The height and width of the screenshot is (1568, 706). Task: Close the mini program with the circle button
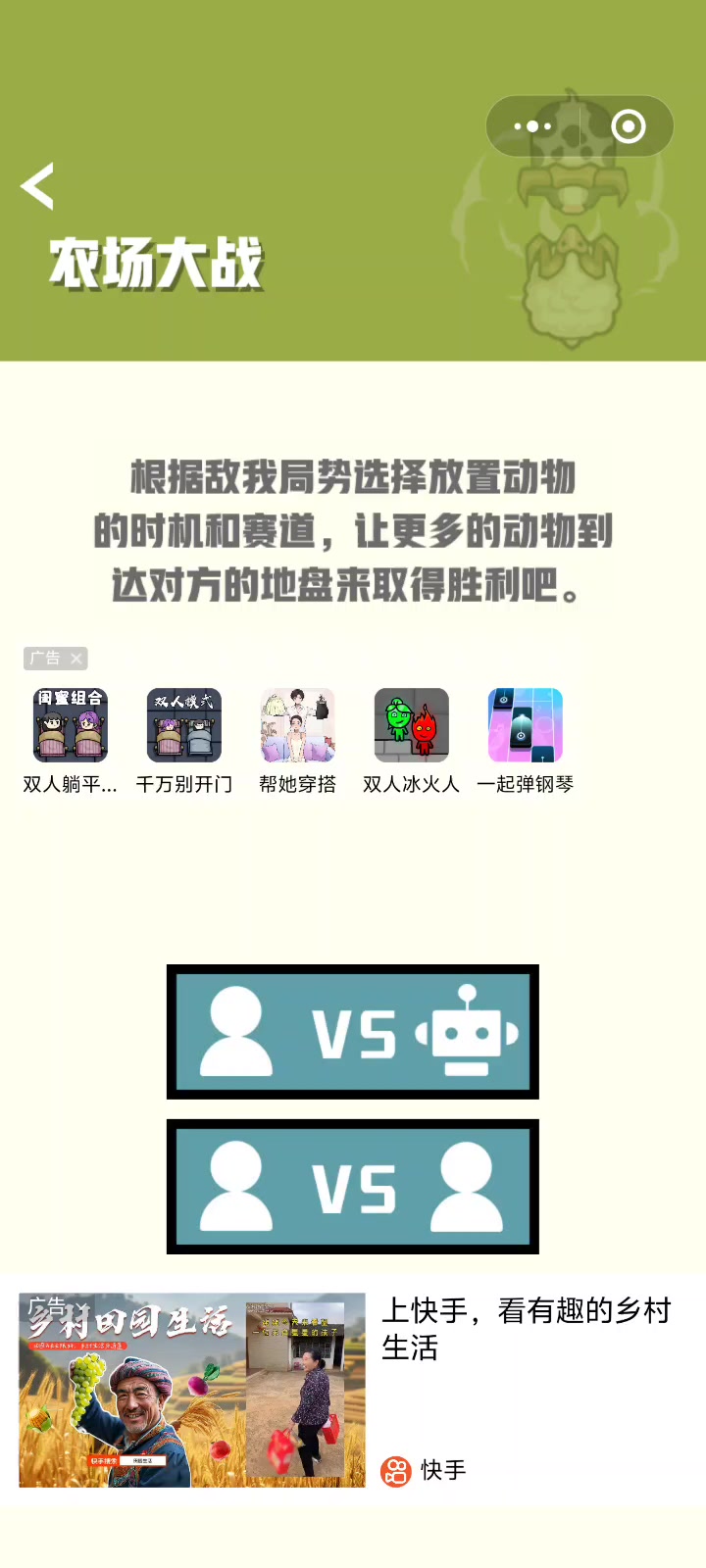point(628,126)
